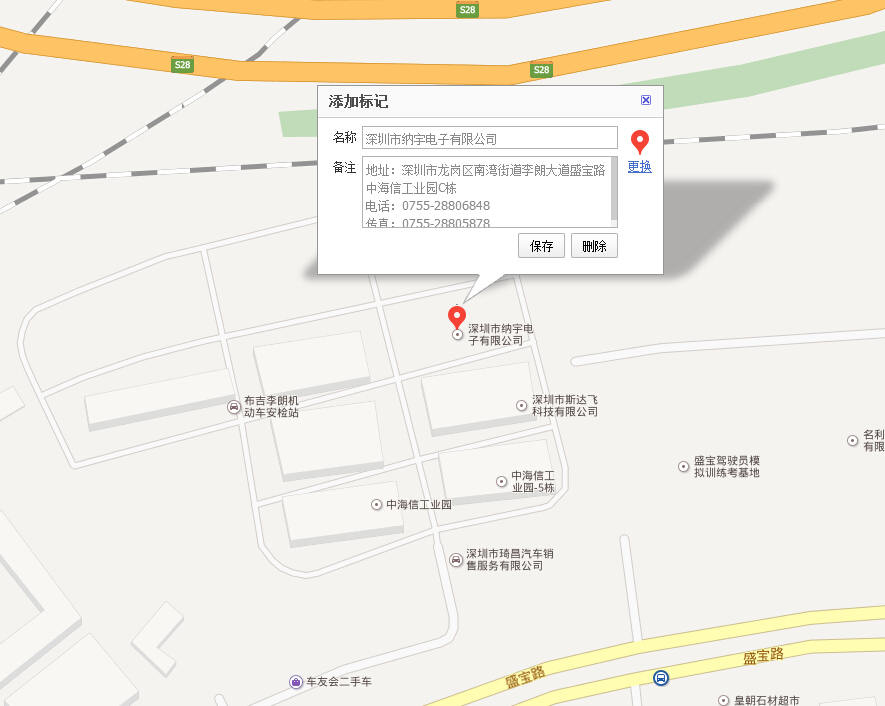Select the red marker pin on the map
The image size is (885, 706).
pyautogui.click(x=456, y=318)
